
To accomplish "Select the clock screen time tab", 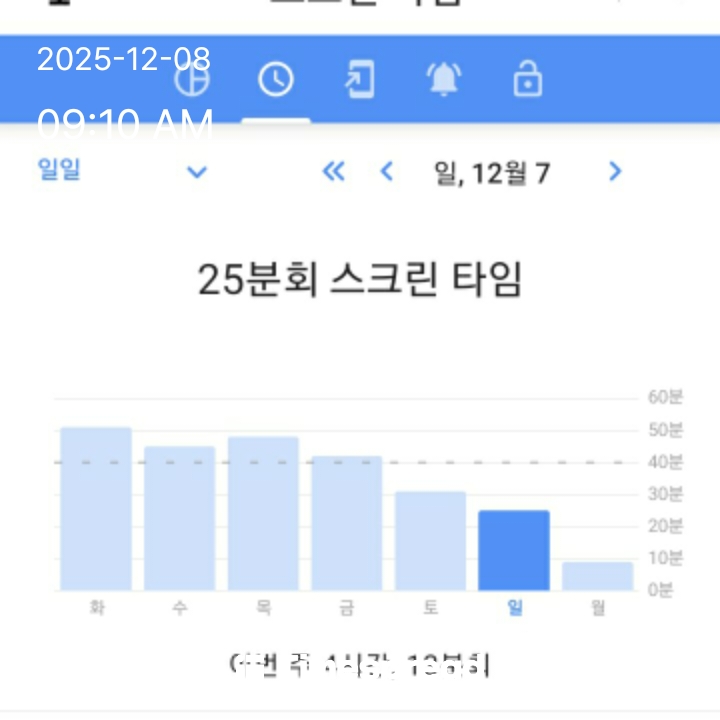I will click(x=275, y=80).
